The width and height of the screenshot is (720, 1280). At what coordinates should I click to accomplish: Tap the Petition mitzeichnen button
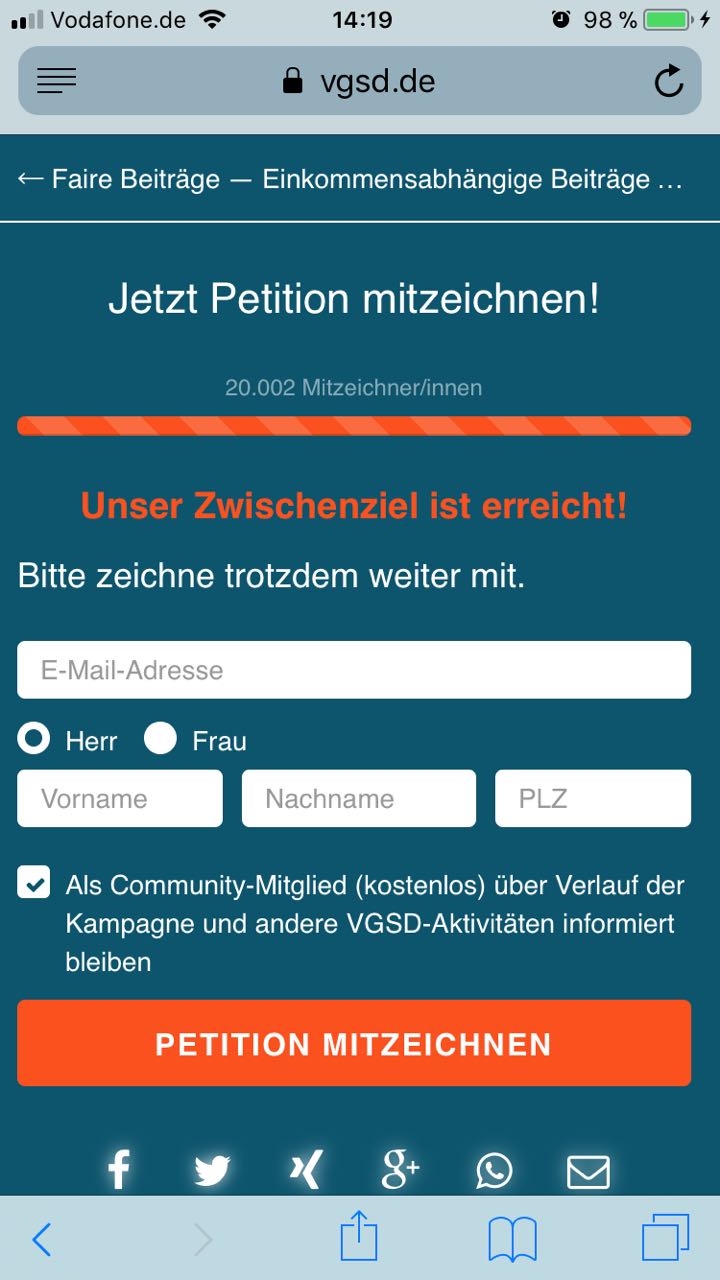354,1043
